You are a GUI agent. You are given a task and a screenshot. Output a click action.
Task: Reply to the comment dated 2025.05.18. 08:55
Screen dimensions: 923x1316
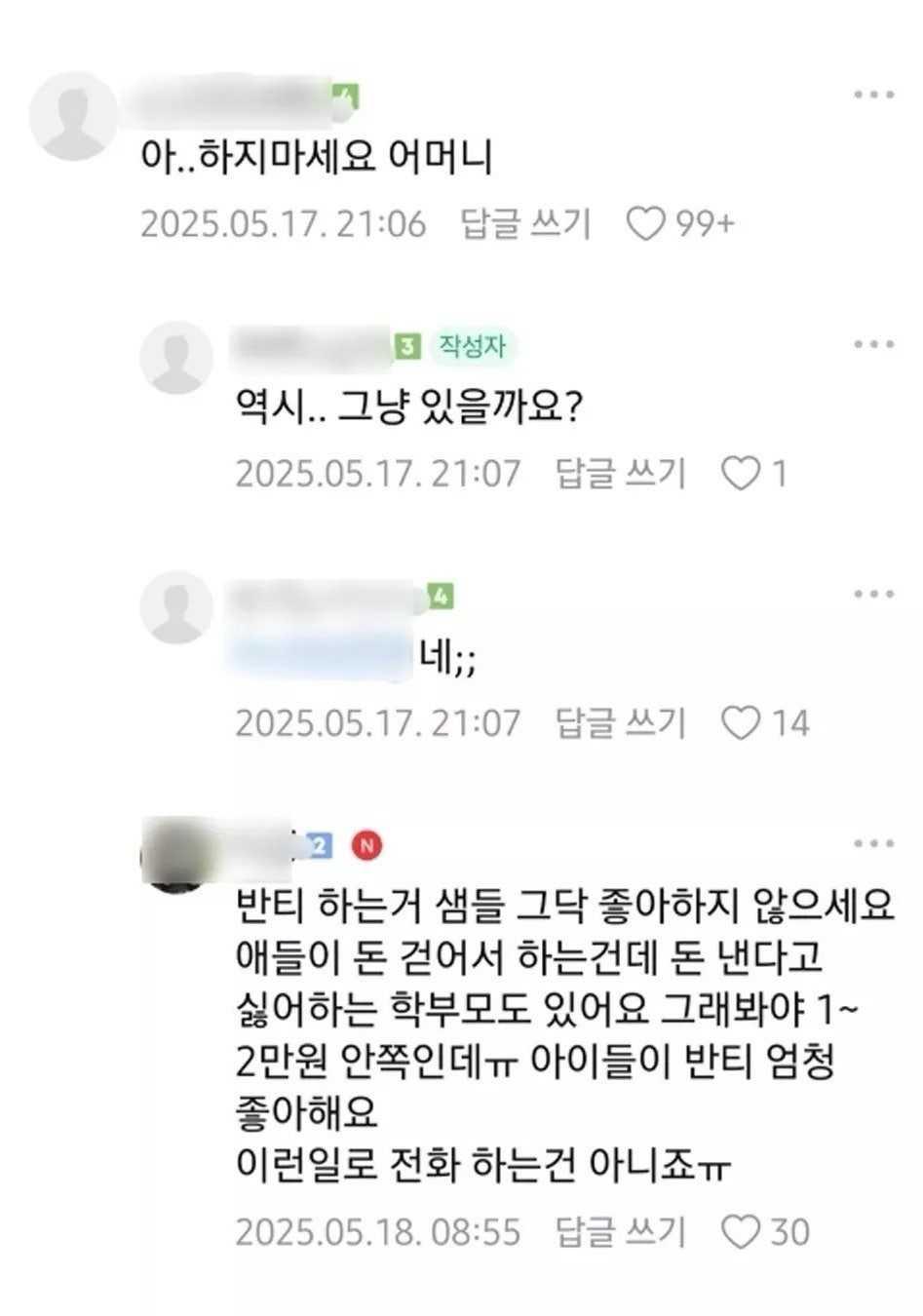621,1232
